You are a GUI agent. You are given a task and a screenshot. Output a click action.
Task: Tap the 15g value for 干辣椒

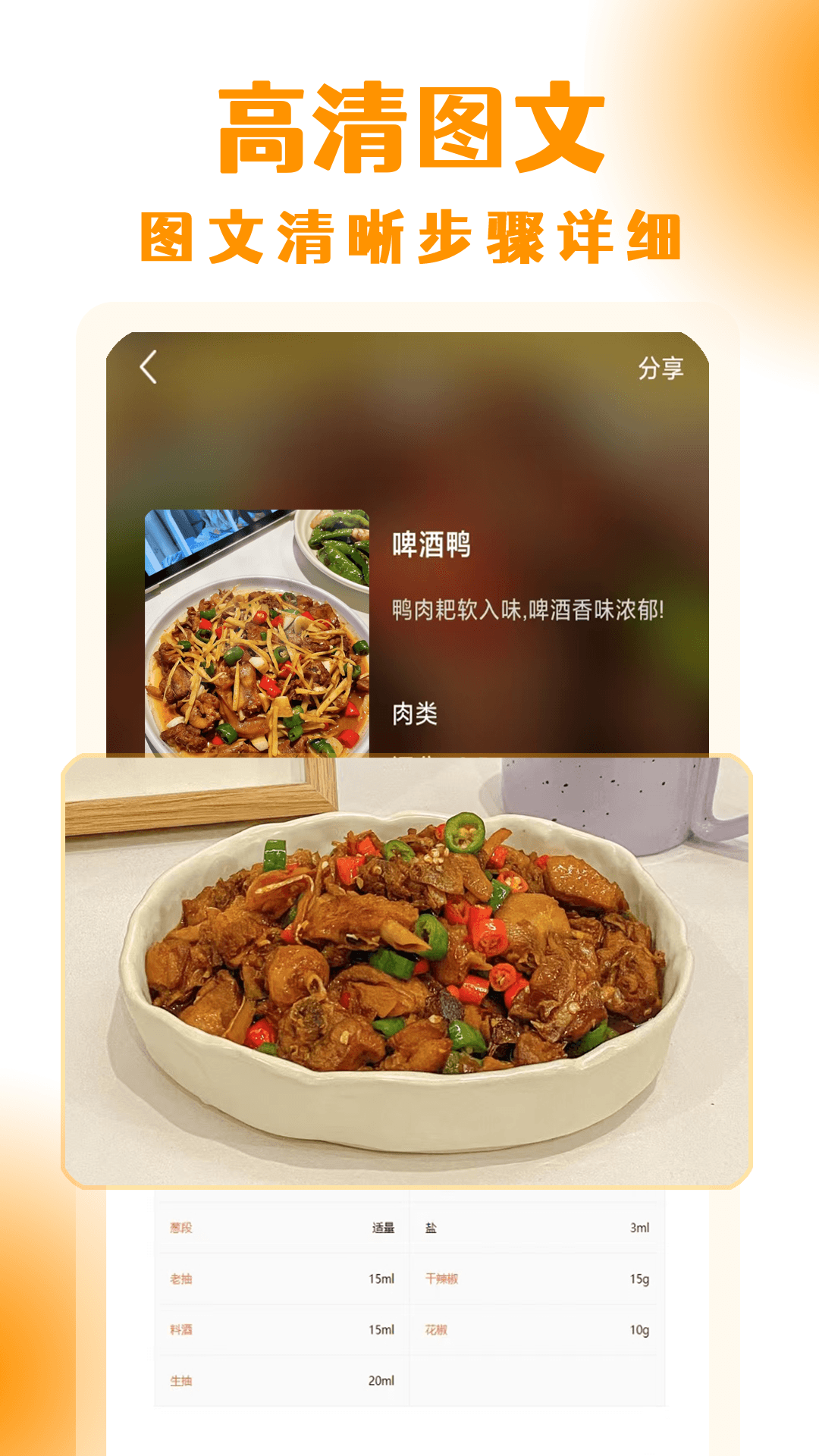pyautogui.click(x=639, y=1280)
